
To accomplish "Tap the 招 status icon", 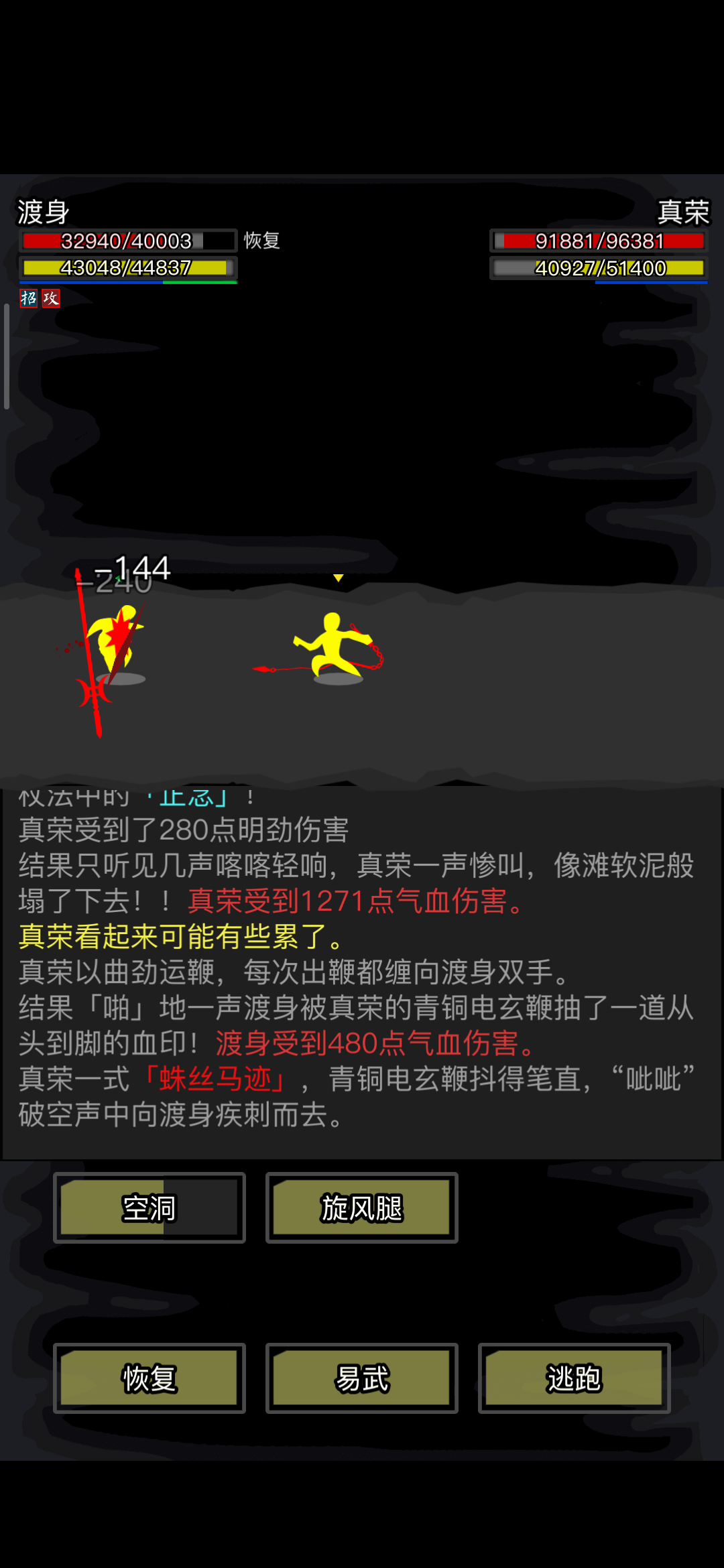I will [28, 298].
